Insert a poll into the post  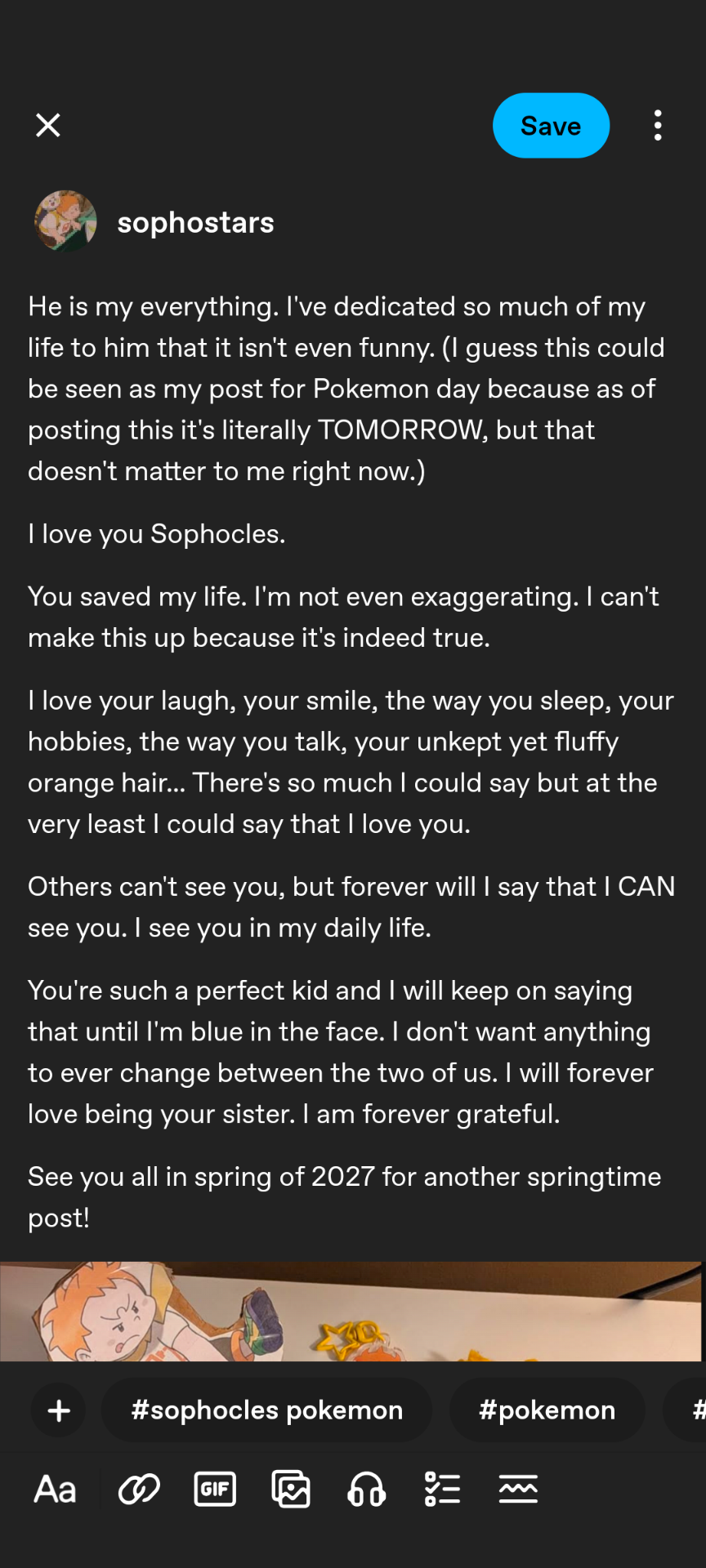[442, 1490]
